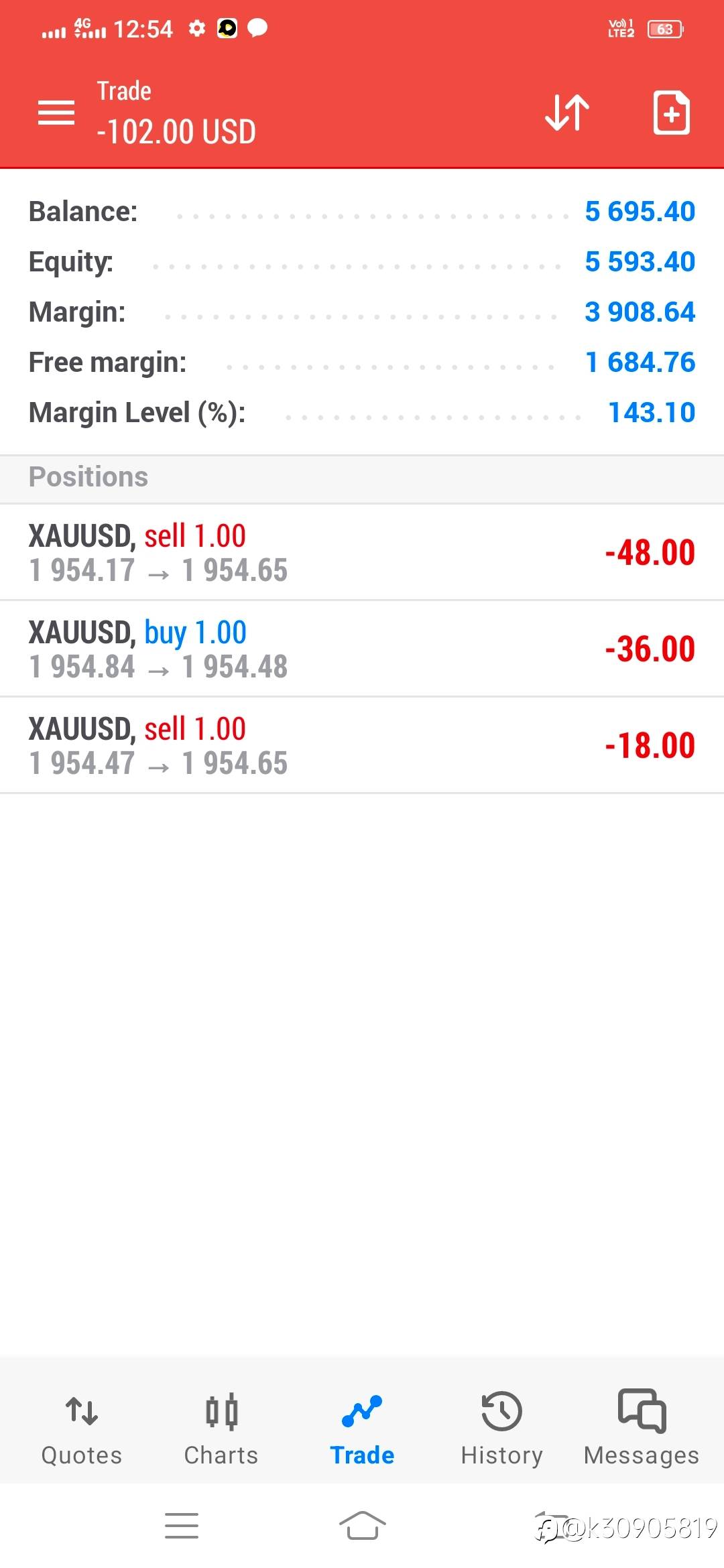Screen dimensions: 724x1568
Task: Tap the sort positions arrows icon
Action: 567,113
